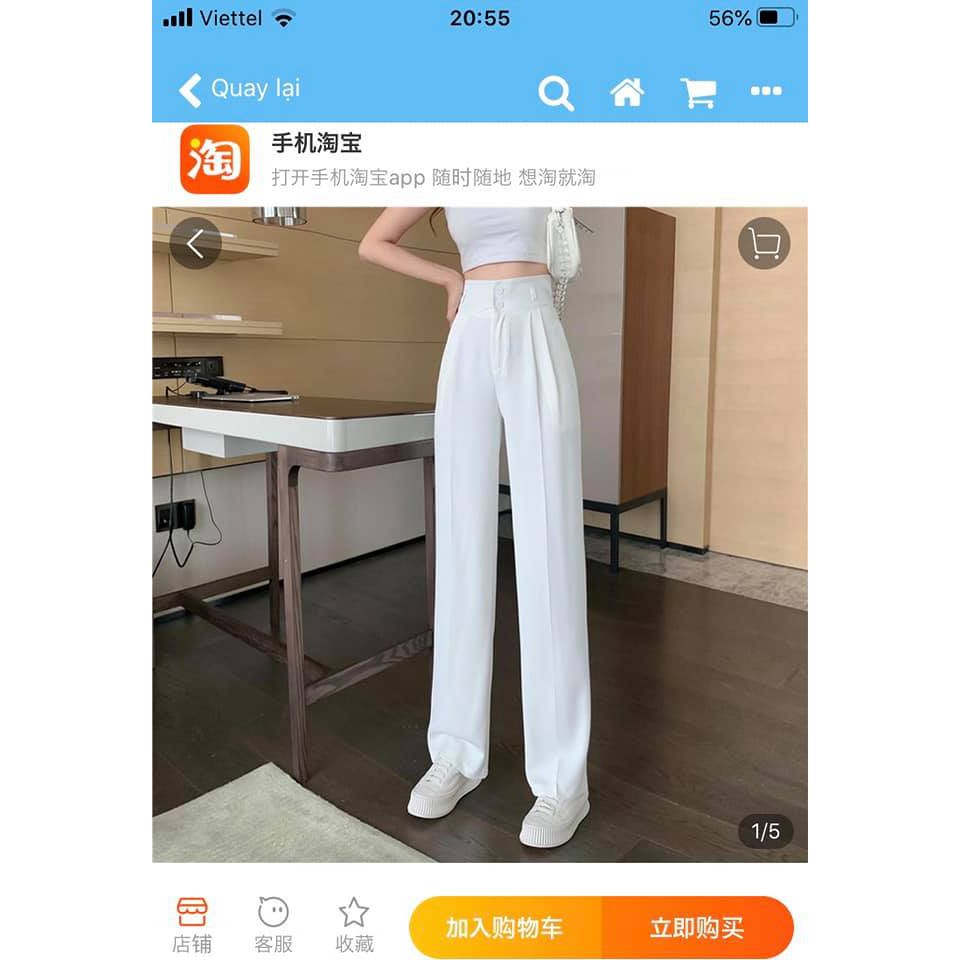The width and height of the screenshot is (960, 960).
Task: Add to cart with 加入购物车
Action: pyautogui.click(x=505, y=928)
